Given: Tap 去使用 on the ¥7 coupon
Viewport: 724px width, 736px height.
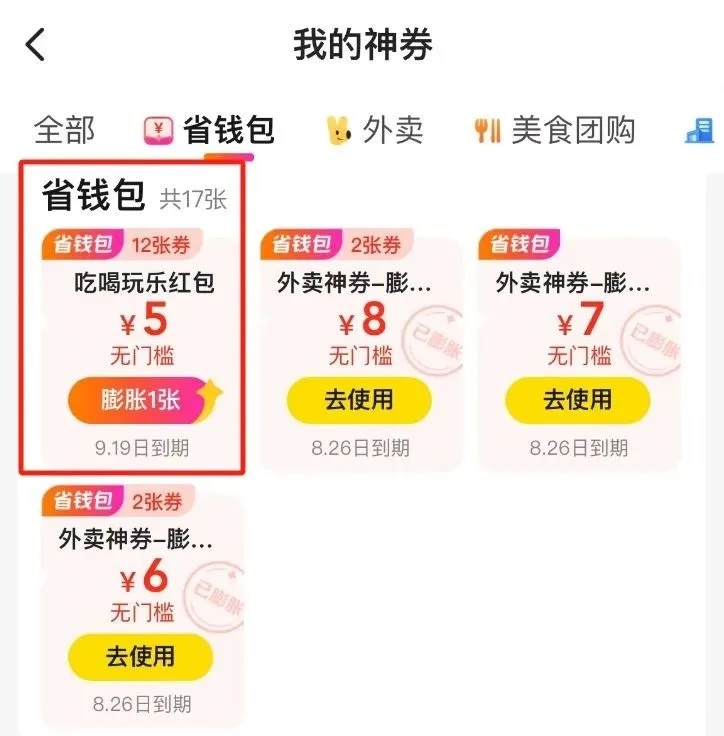Looking at the screenshot, I should [577, 400].
